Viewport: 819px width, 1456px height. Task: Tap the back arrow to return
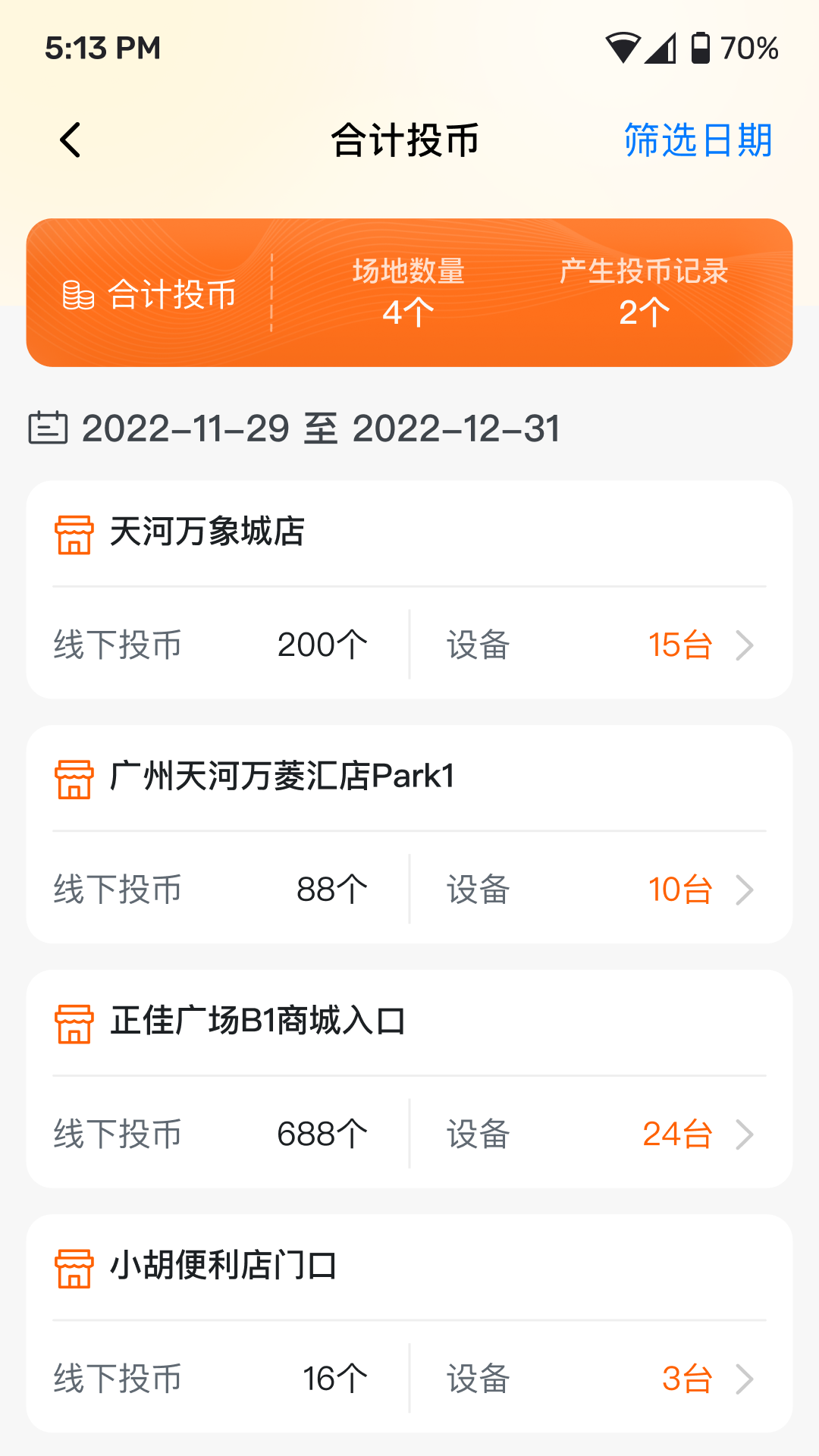coord(71,140)
